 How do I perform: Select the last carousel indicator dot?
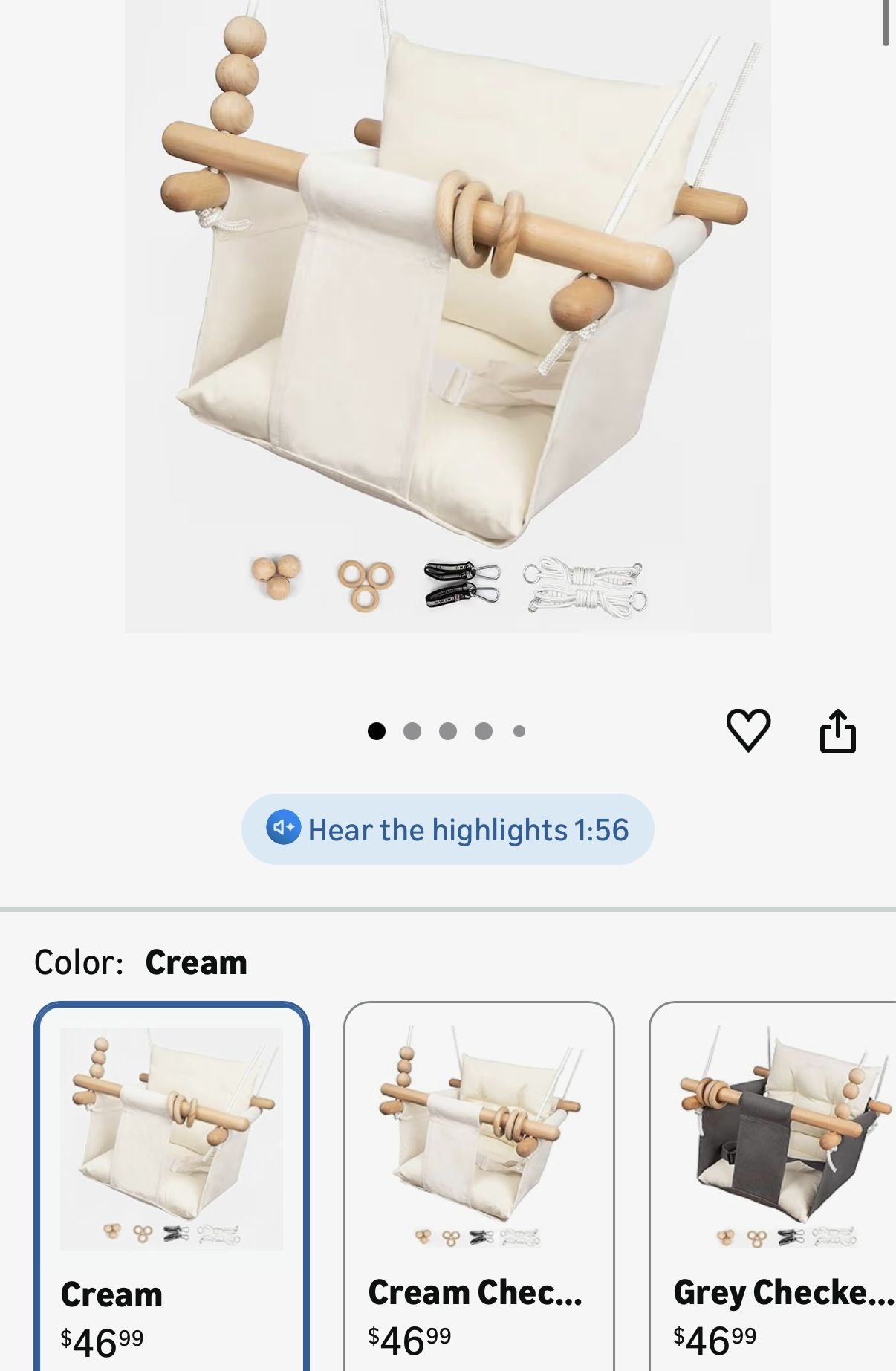point(519,731)
